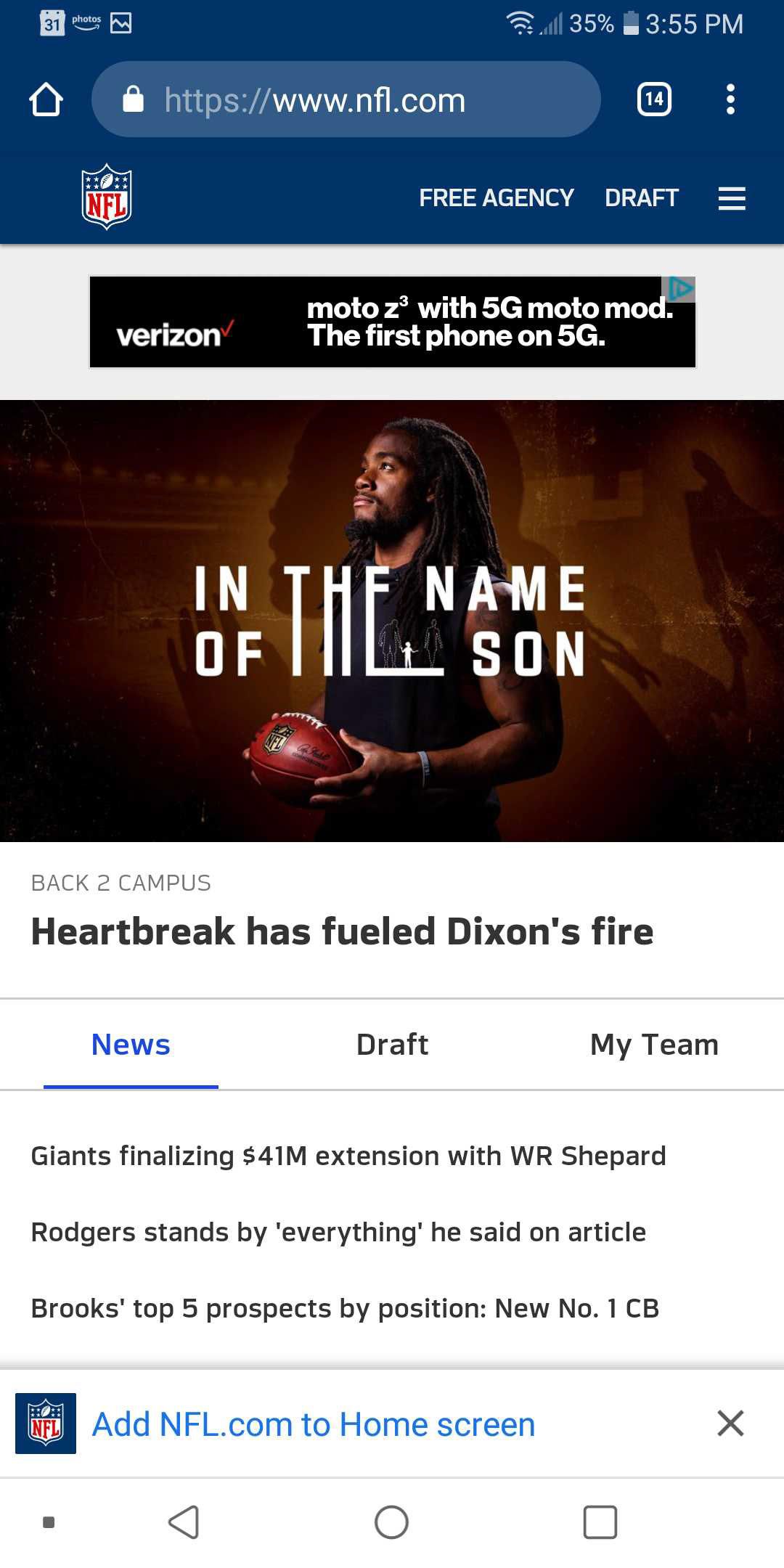Open the Rodgers stands by everything article

point(338,1232)
